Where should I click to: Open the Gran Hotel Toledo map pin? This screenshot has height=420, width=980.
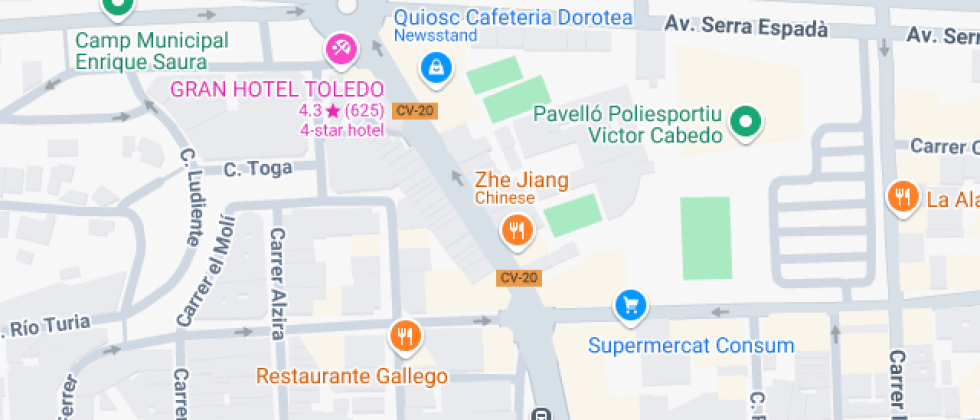[x=341, y=48]
